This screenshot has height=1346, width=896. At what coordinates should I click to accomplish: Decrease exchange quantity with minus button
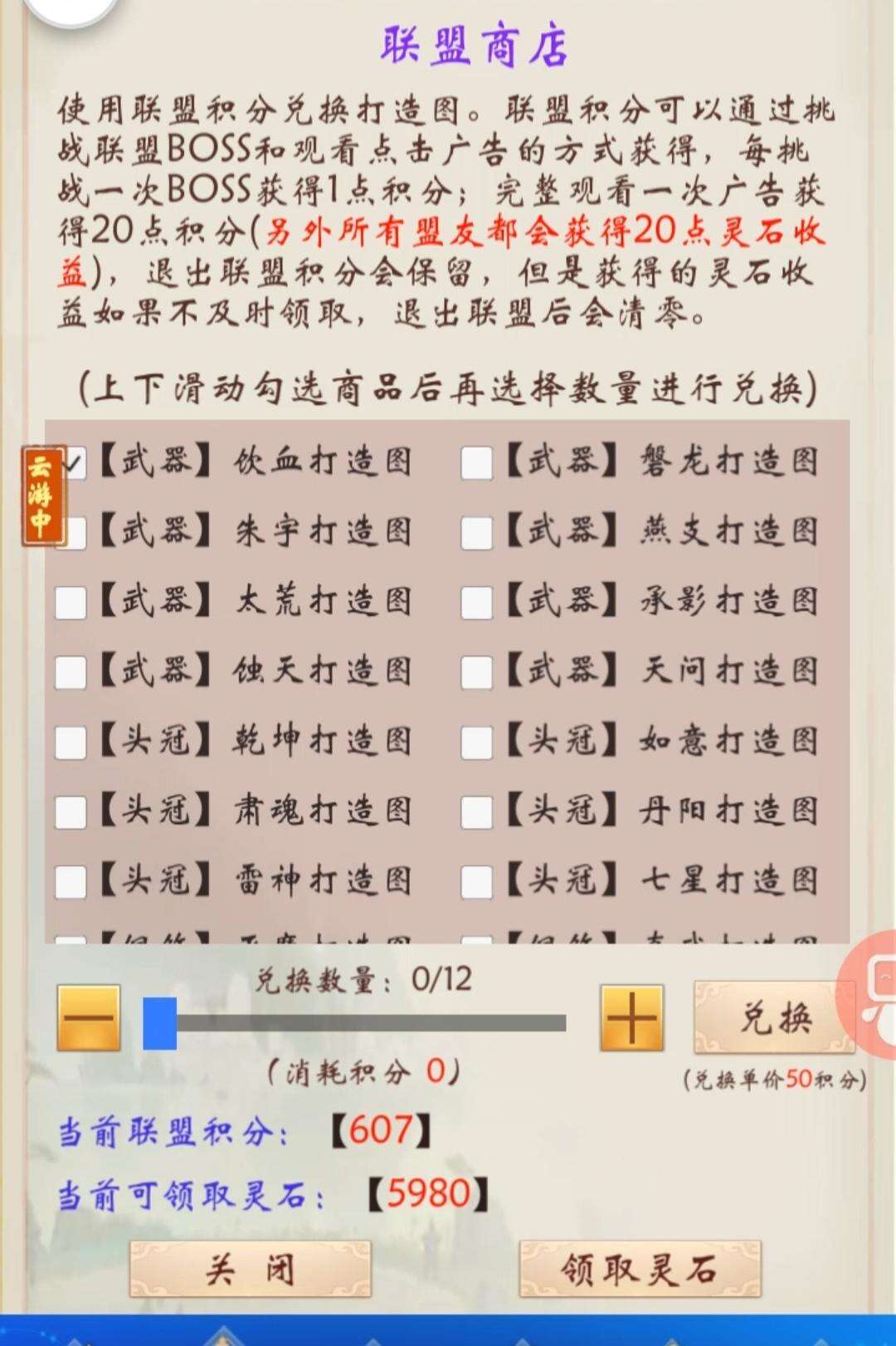click(89, 1018)
